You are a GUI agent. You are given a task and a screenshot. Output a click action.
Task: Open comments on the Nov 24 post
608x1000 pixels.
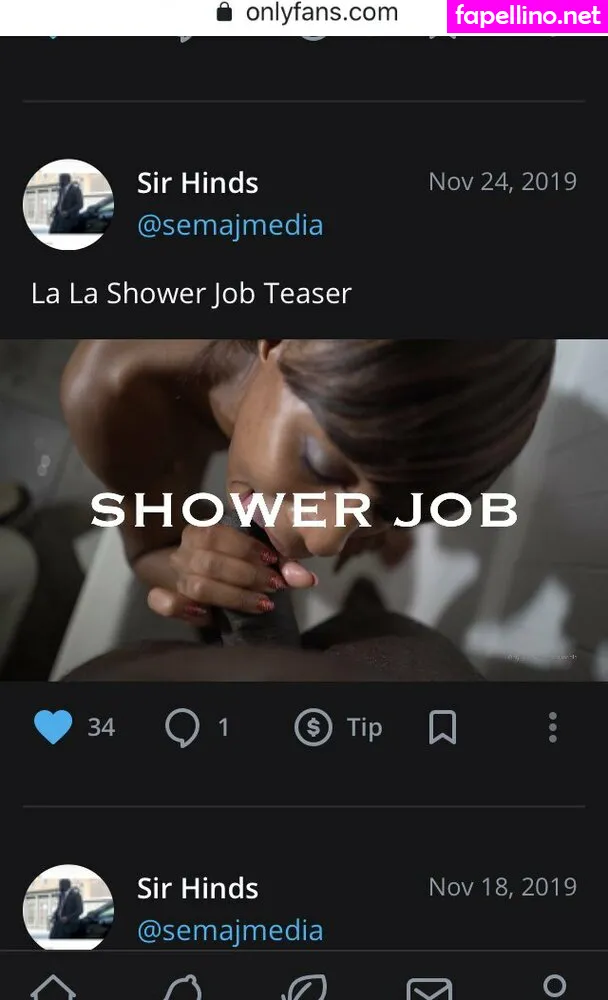(182, 727)
